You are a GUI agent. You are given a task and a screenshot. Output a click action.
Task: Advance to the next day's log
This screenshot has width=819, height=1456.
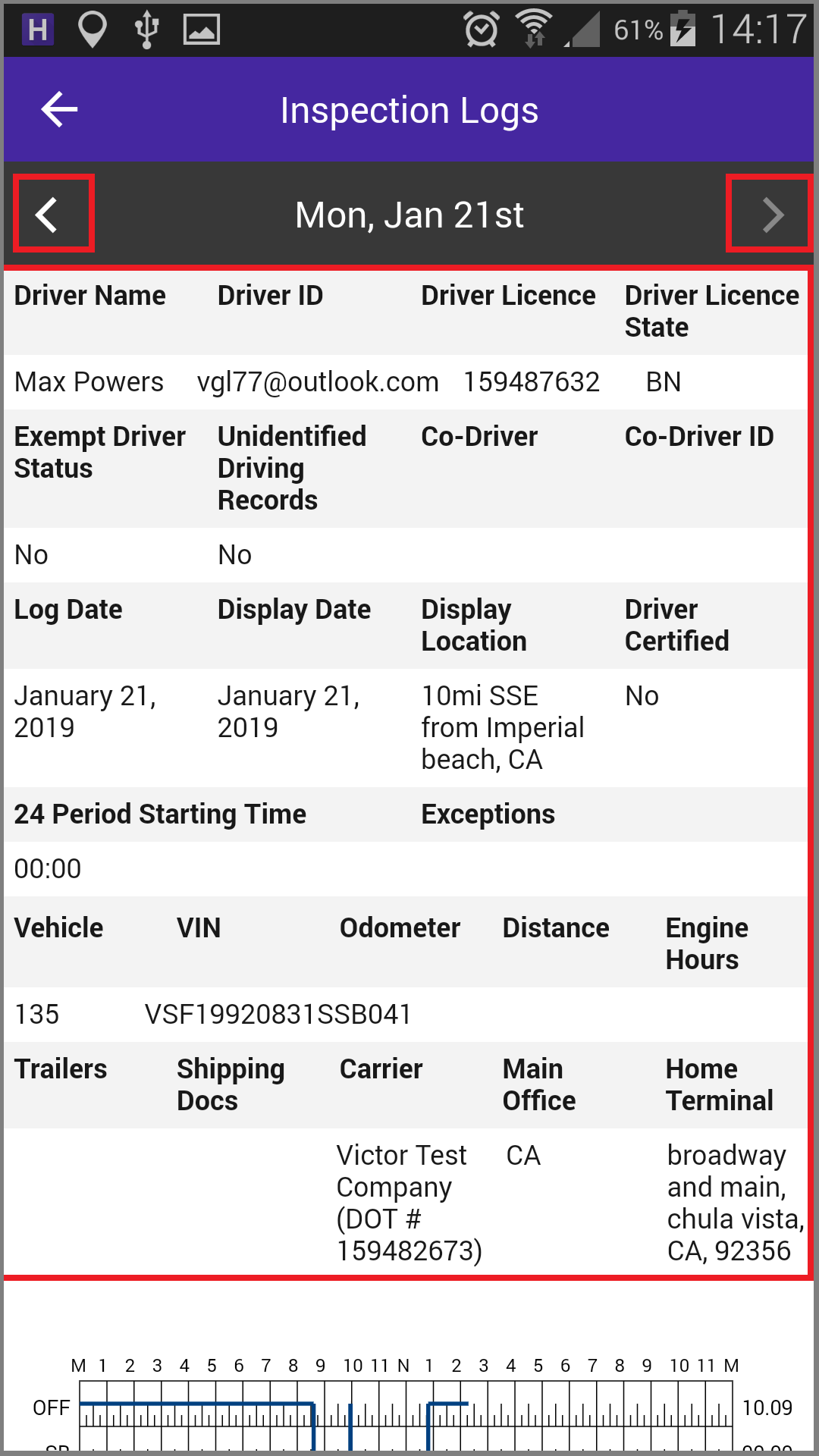click(771, 215)
